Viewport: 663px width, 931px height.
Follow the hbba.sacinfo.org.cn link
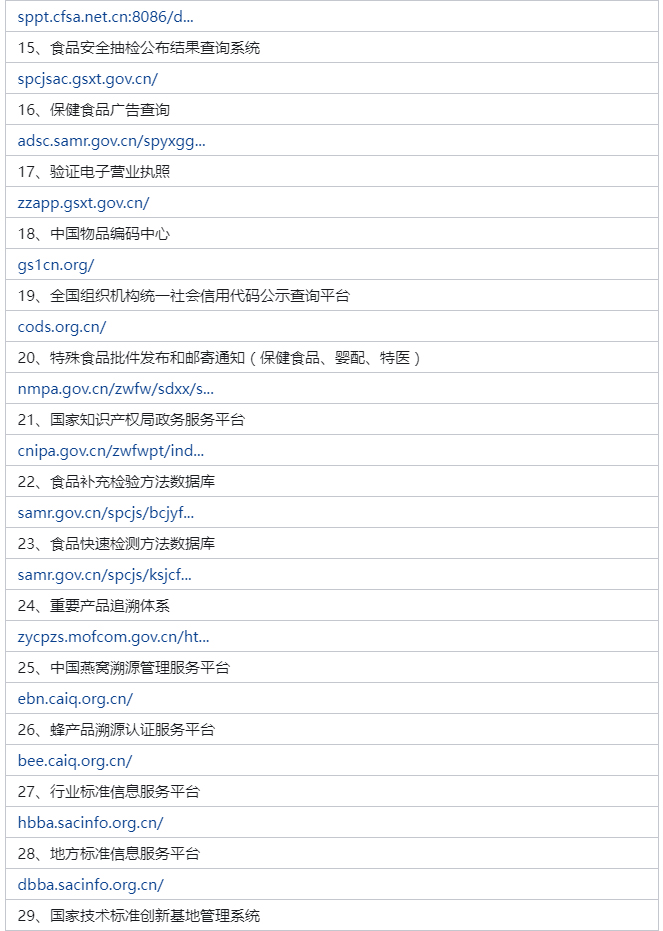pos(90,823)
